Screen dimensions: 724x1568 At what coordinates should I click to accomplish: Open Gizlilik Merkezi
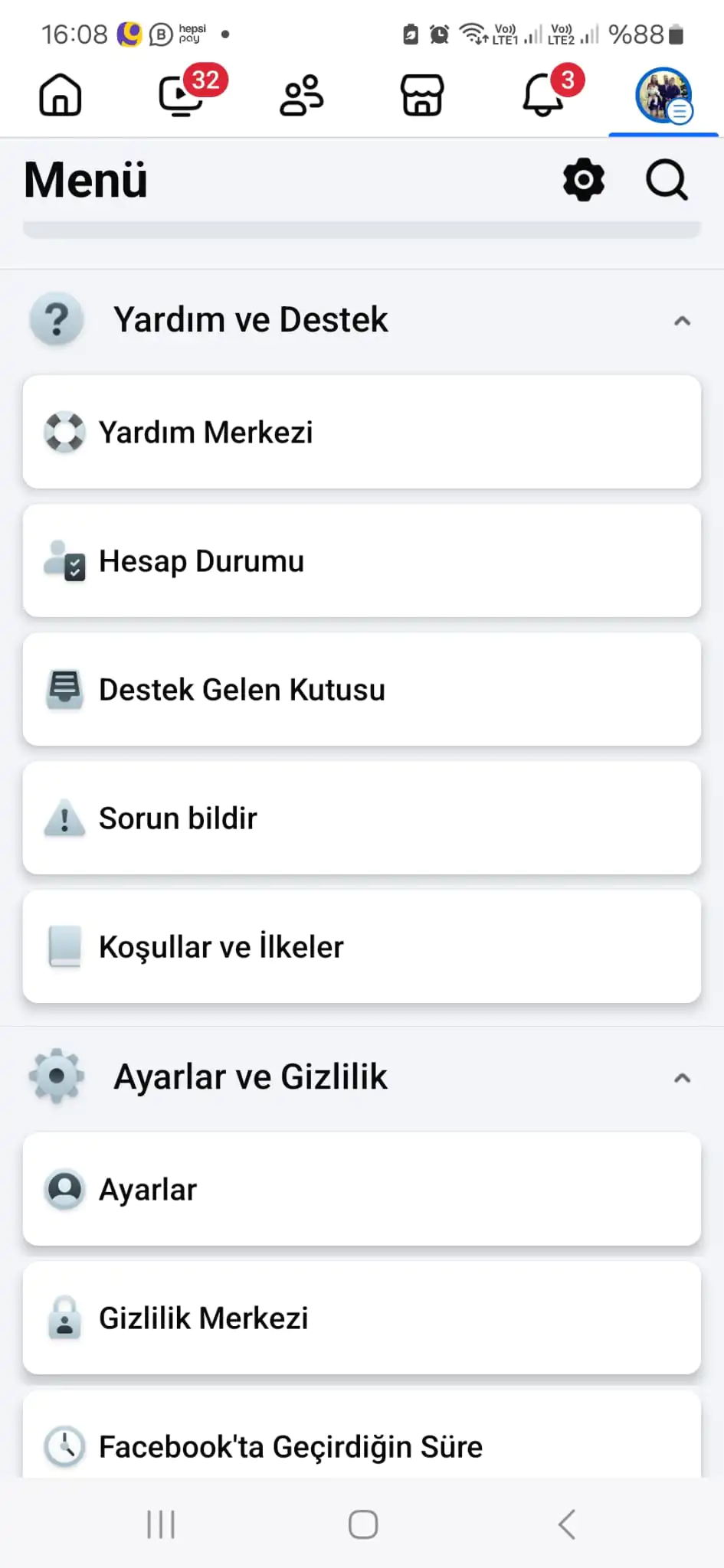(362, 1318)
